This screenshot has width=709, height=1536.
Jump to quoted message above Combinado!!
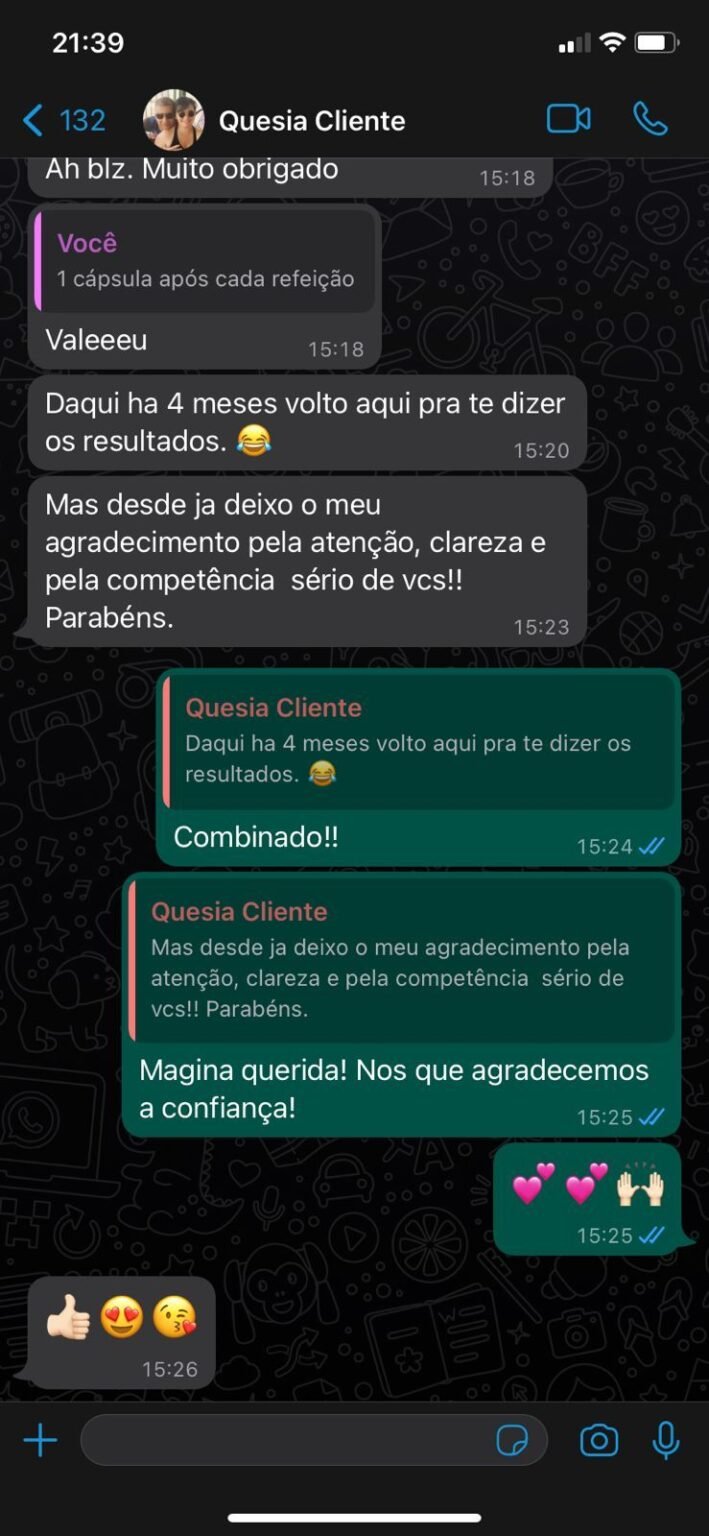click(418, 740)
